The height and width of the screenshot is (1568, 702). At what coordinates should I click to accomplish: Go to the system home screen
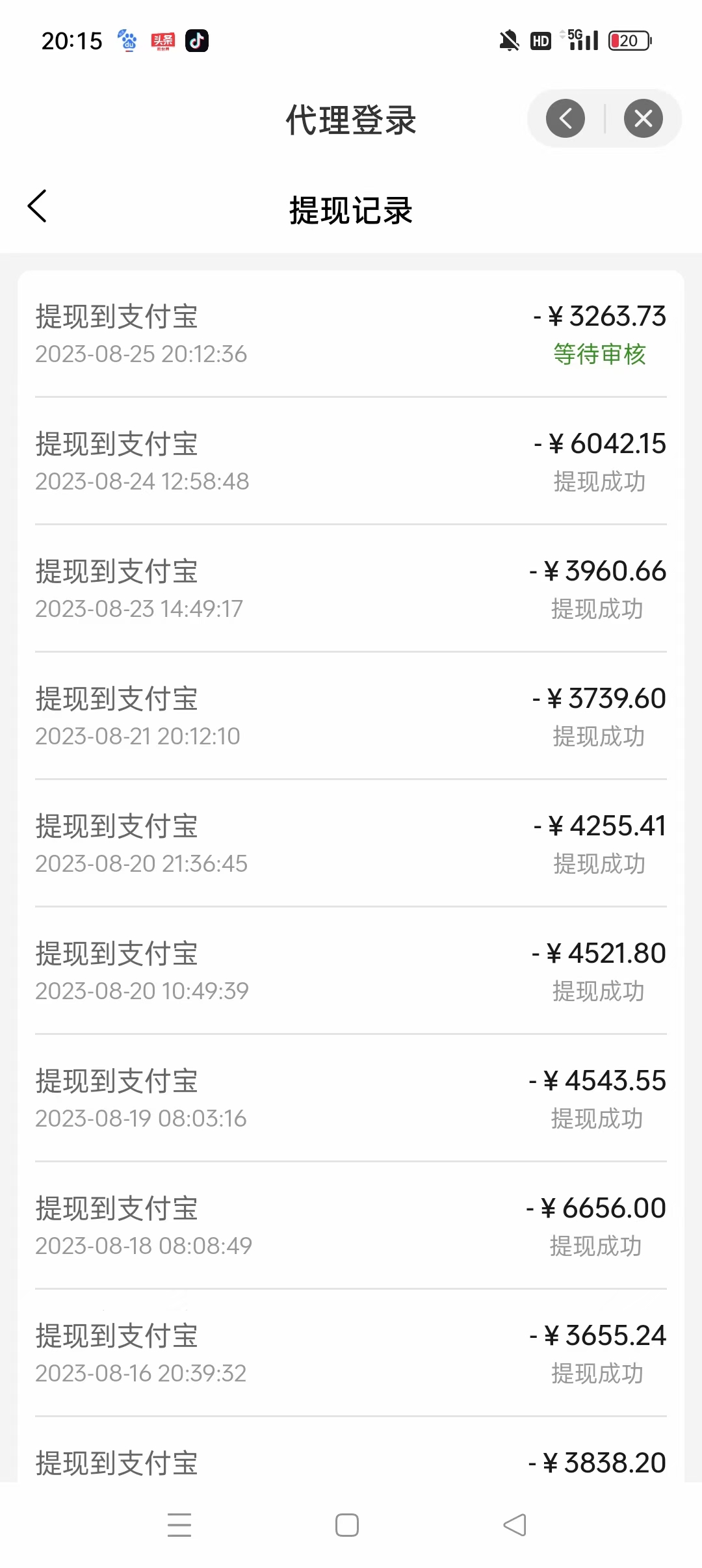(x=347, y=1525)
